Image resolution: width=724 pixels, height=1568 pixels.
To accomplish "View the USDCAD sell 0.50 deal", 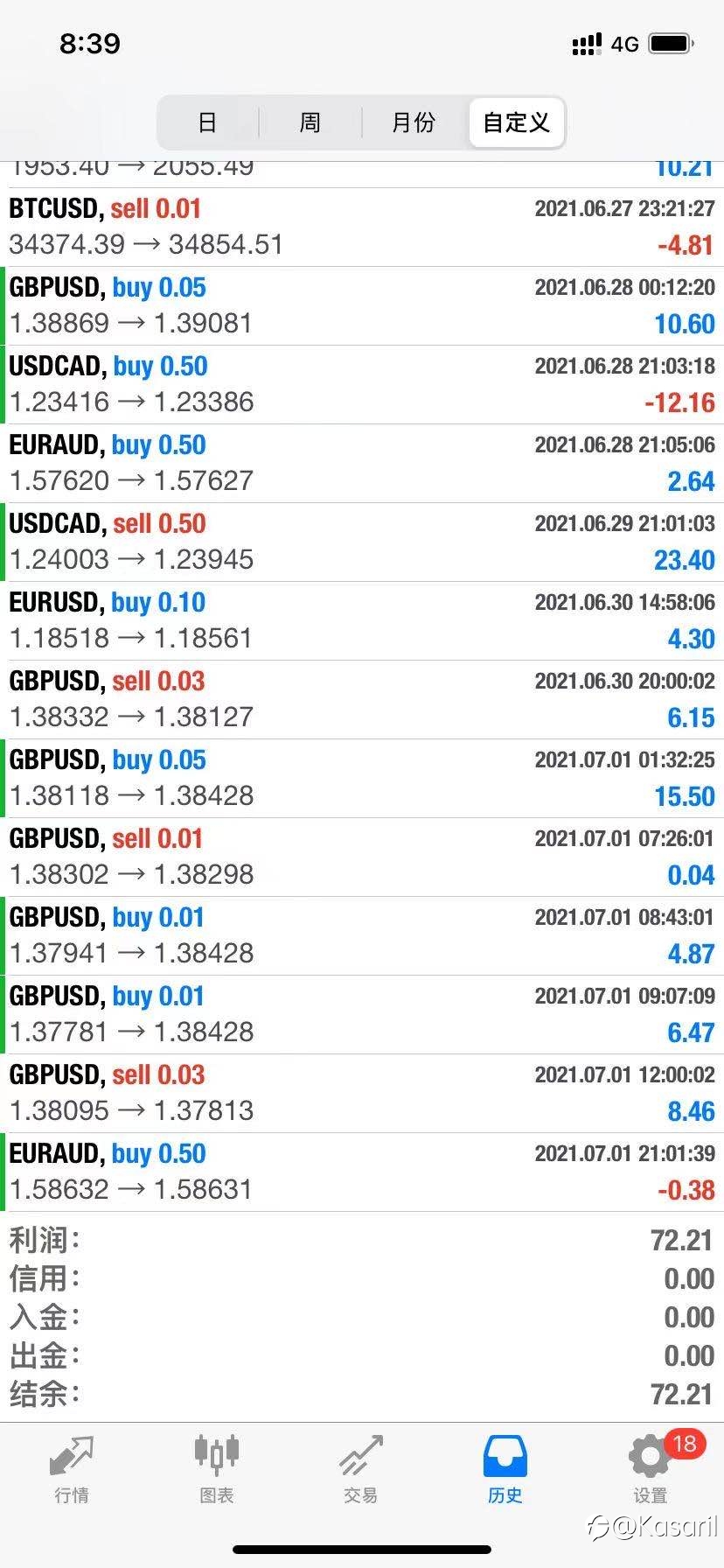I will [x=362, y=542].
